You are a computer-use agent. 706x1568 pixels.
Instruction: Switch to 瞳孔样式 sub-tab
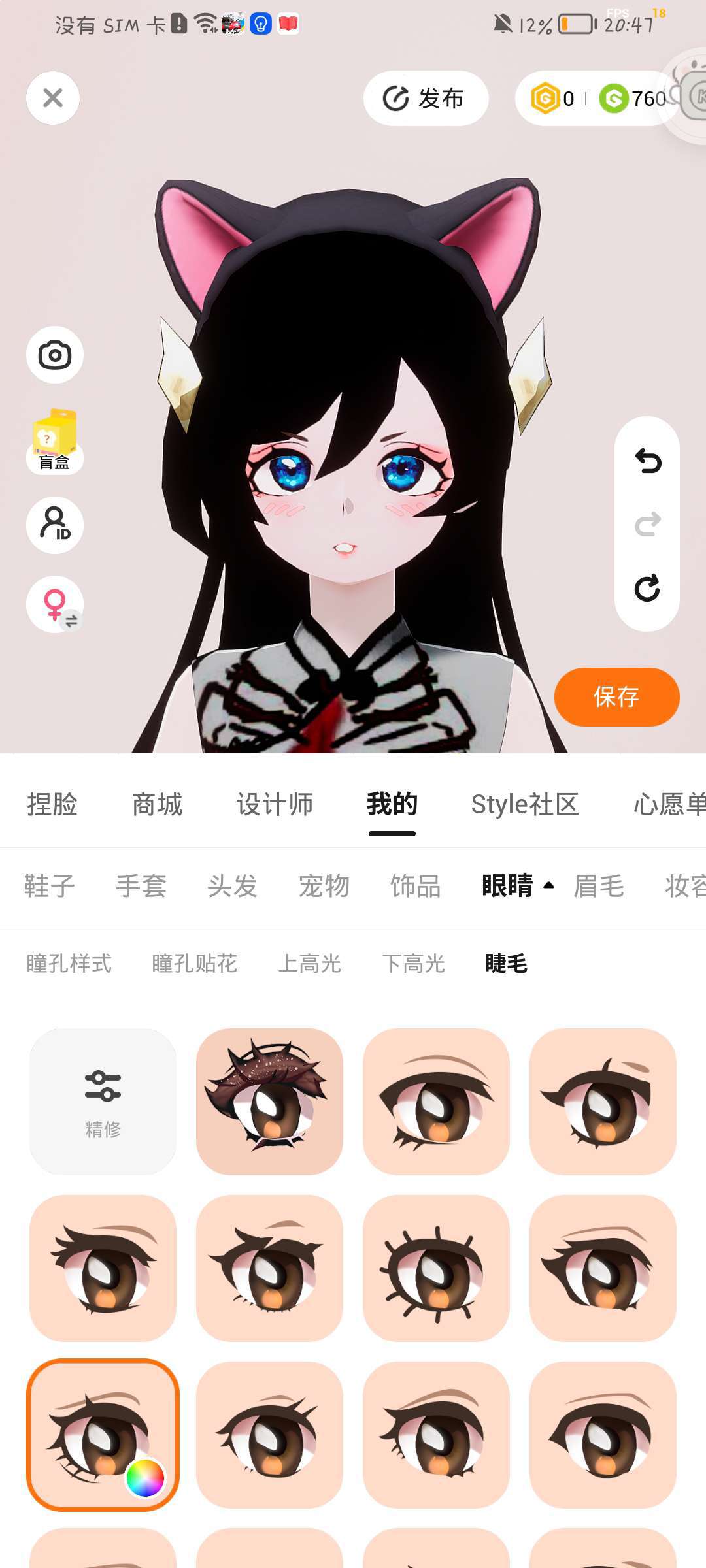(x=69, y=964)
